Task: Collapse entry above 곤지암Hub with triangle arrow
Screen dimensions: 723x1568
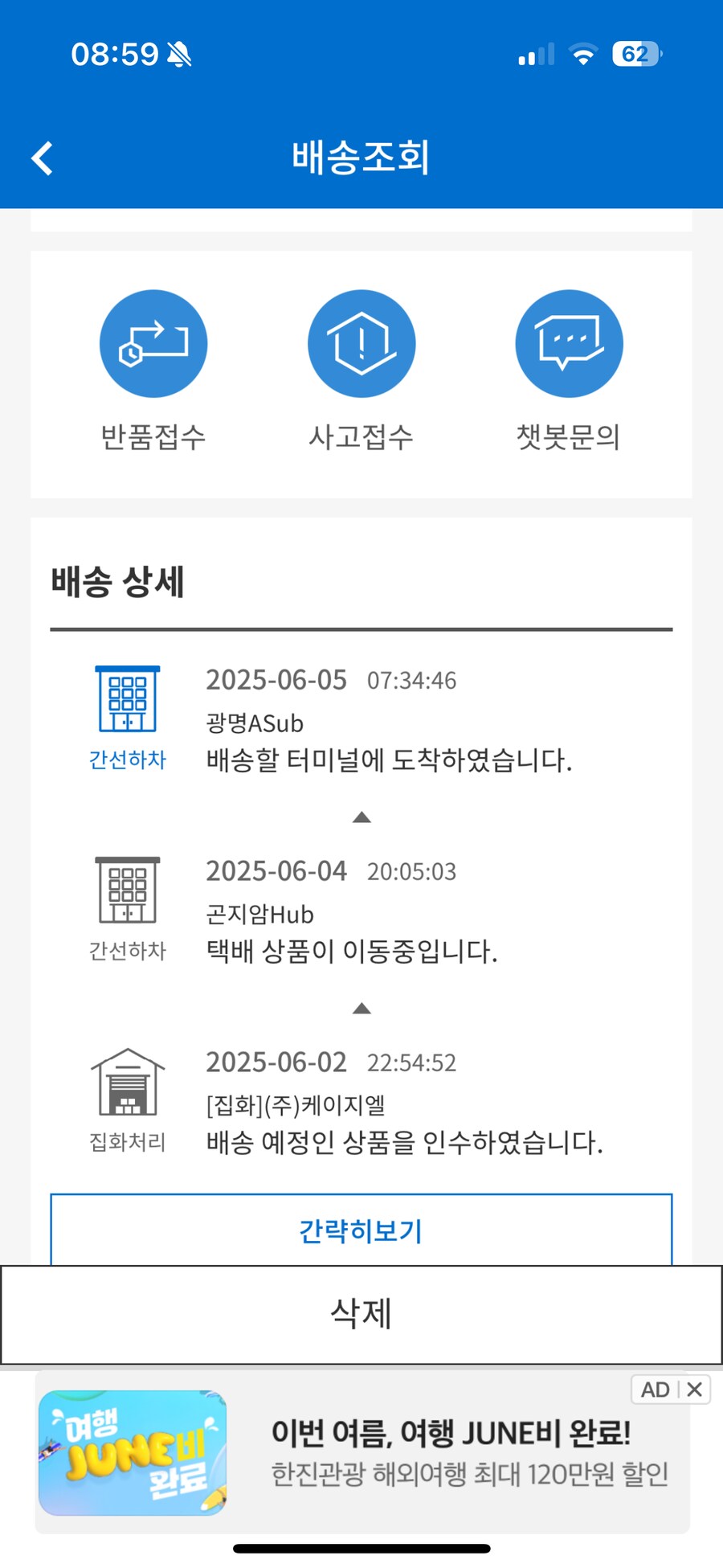Action: point(361,817)
